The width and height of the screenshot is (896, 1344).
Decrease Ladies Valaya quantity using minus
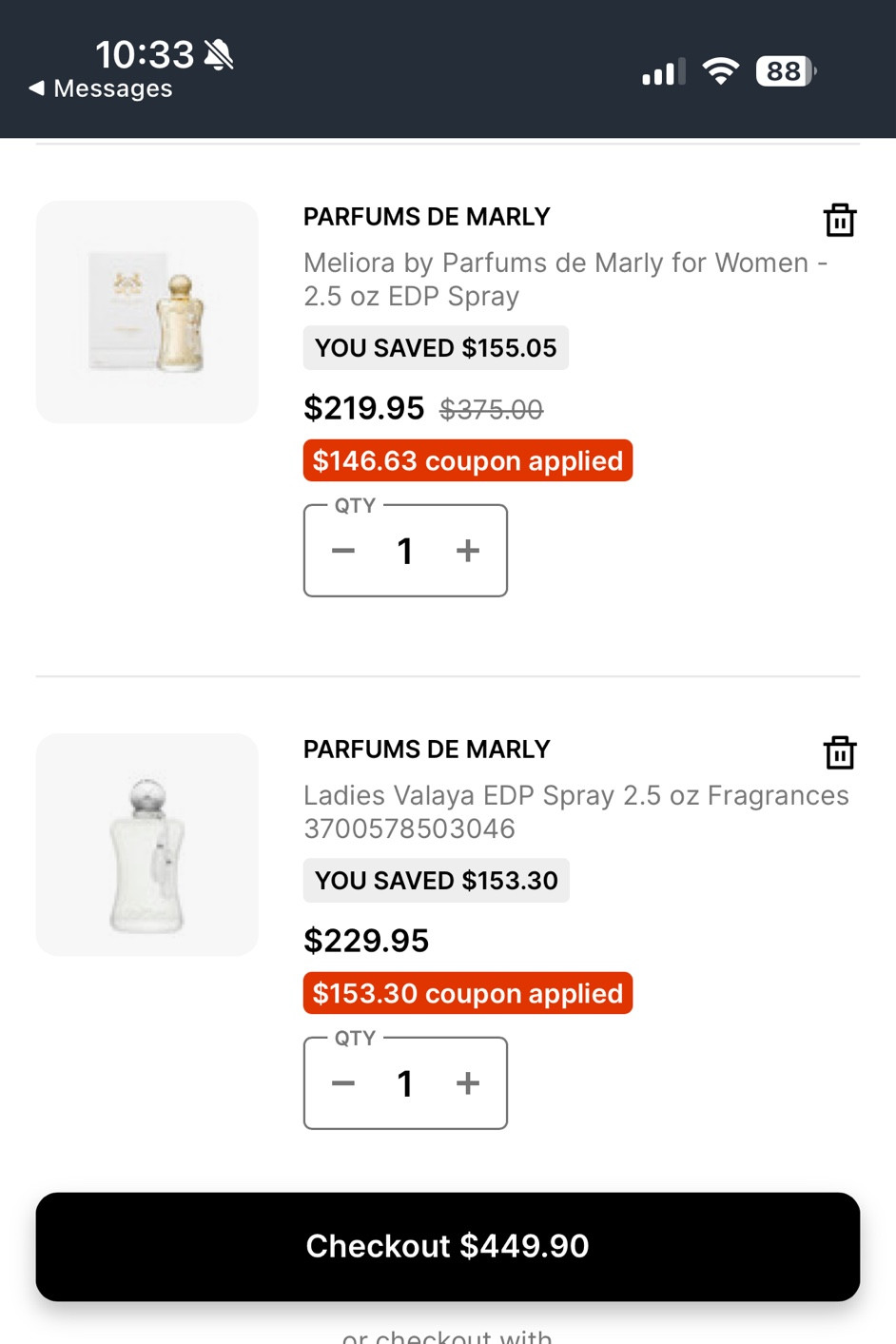tap(343, 1082)
